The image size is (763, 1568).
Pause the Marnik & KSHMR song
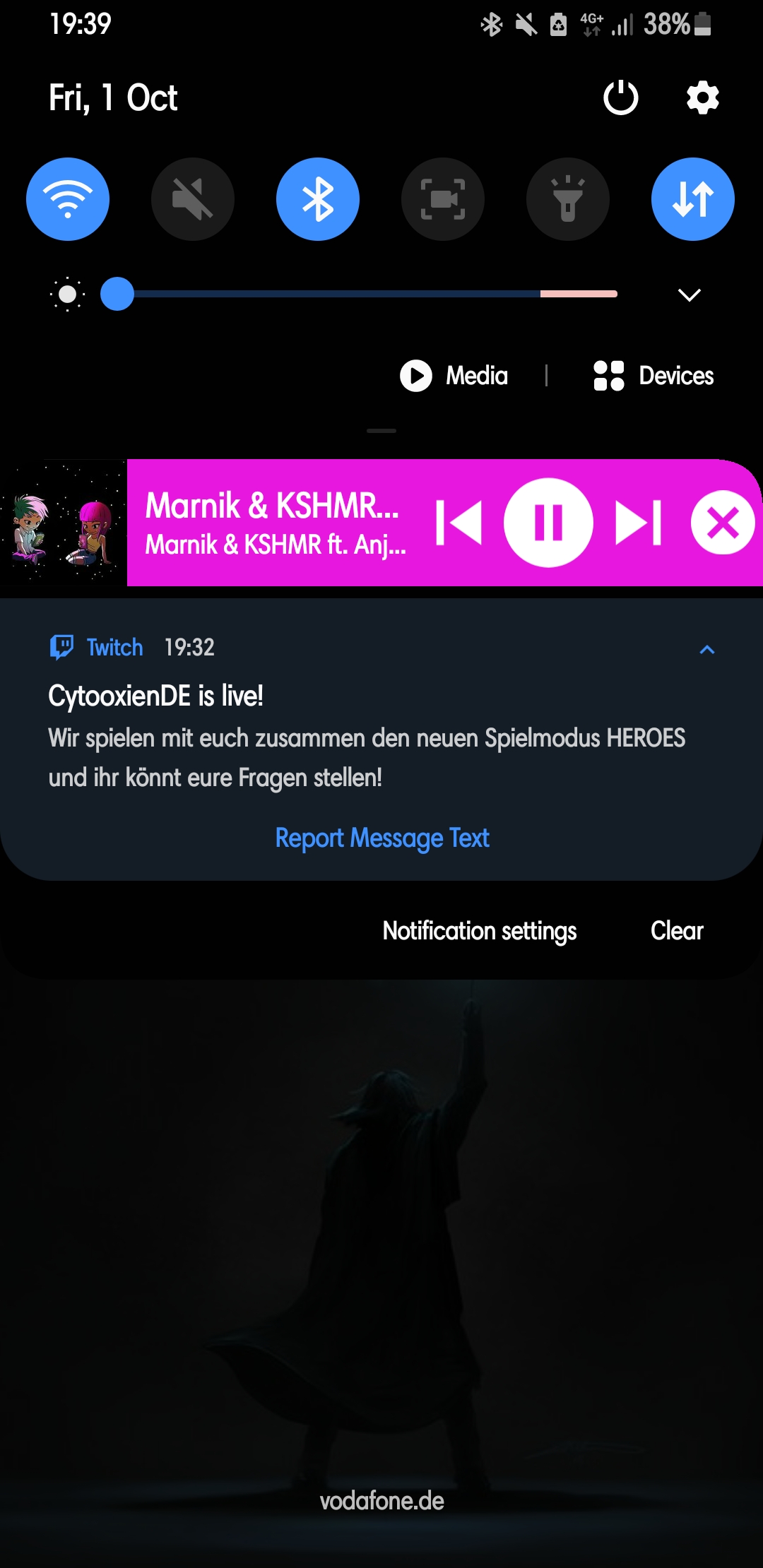[548, 523]
